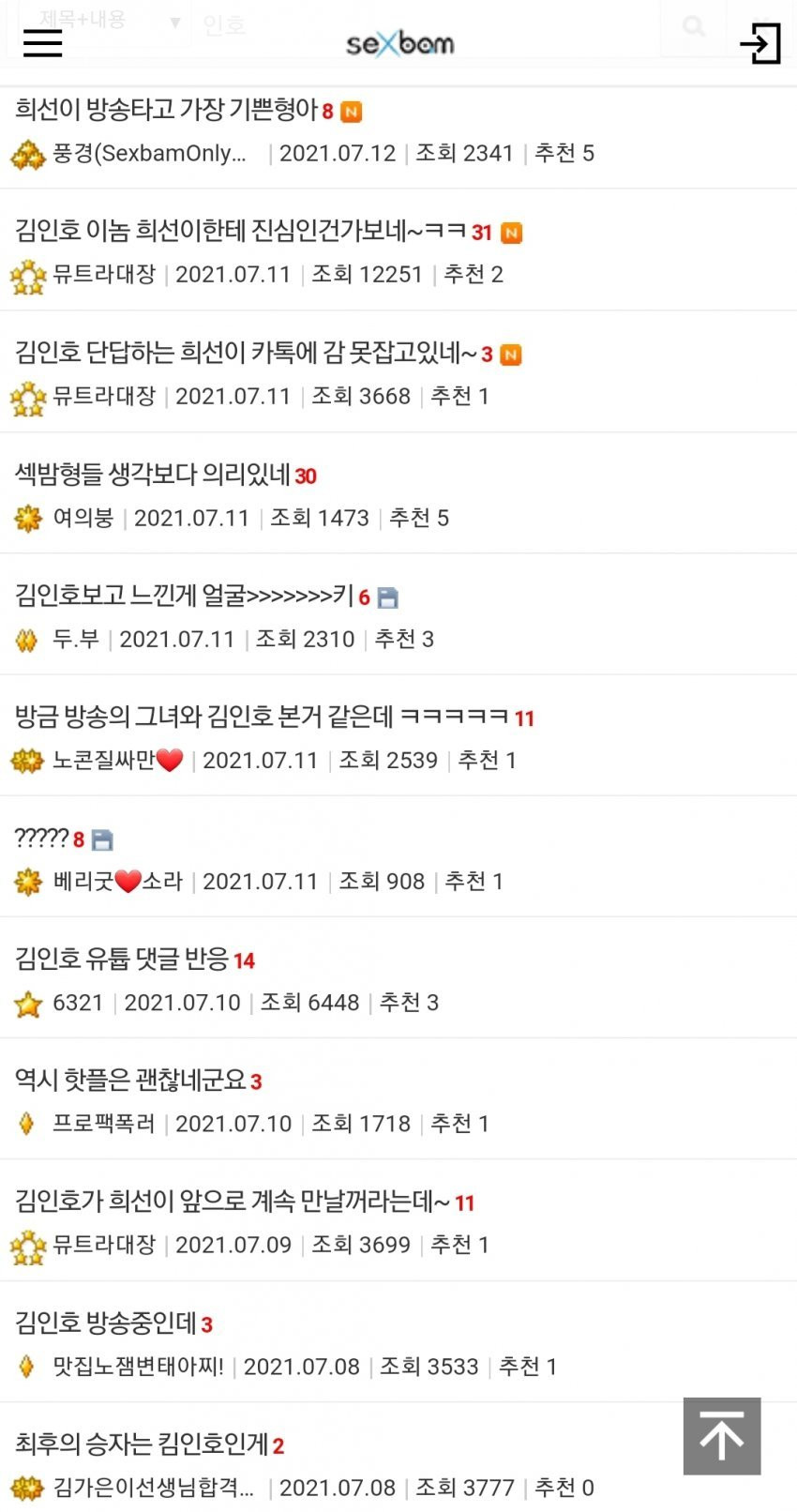Open post '역시 핫플은 괜찮네군요'
This screenshot has height=1512, width=797.
129,1081
